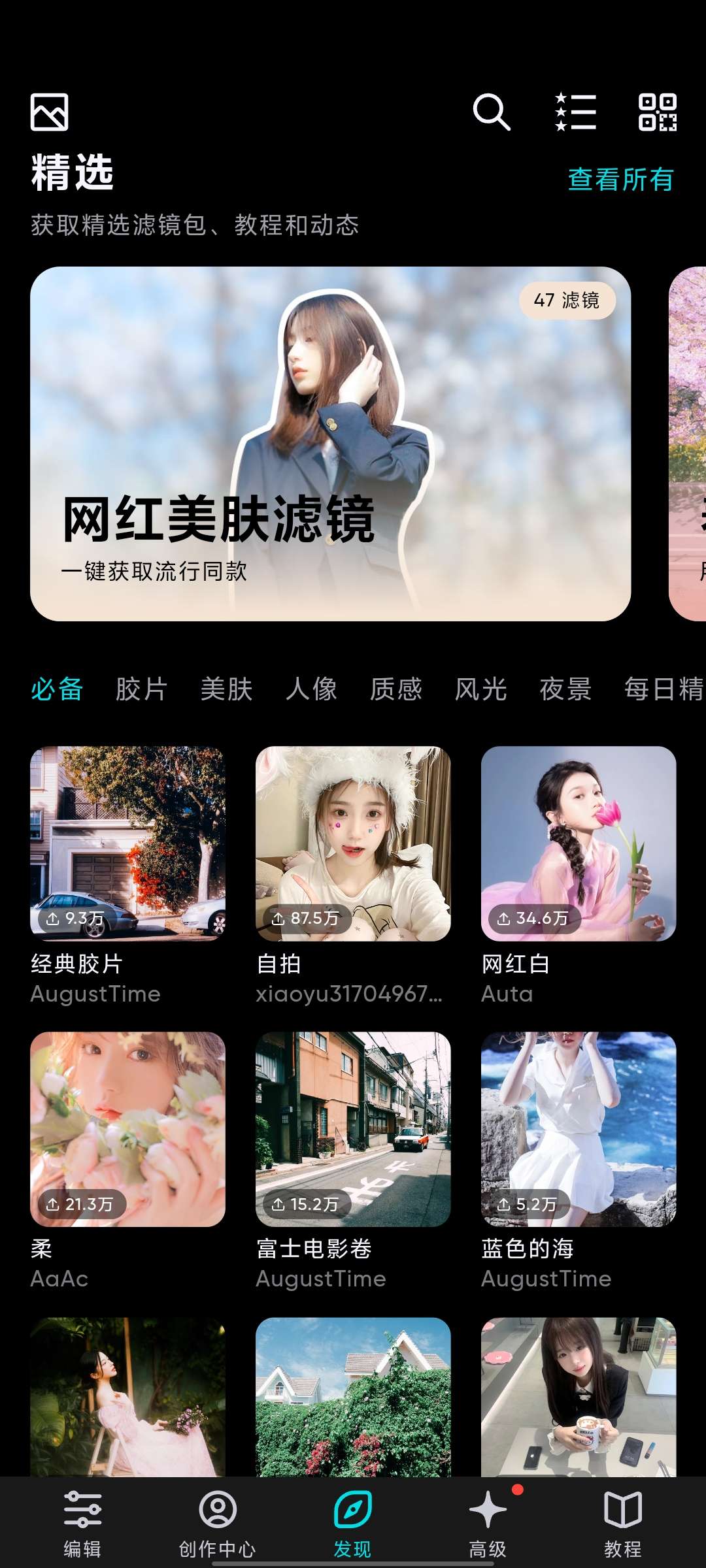The width and height of the screenshot is (706, 1568).
Task: Open the 自拍 filter tile
Action: click(353, 843)
